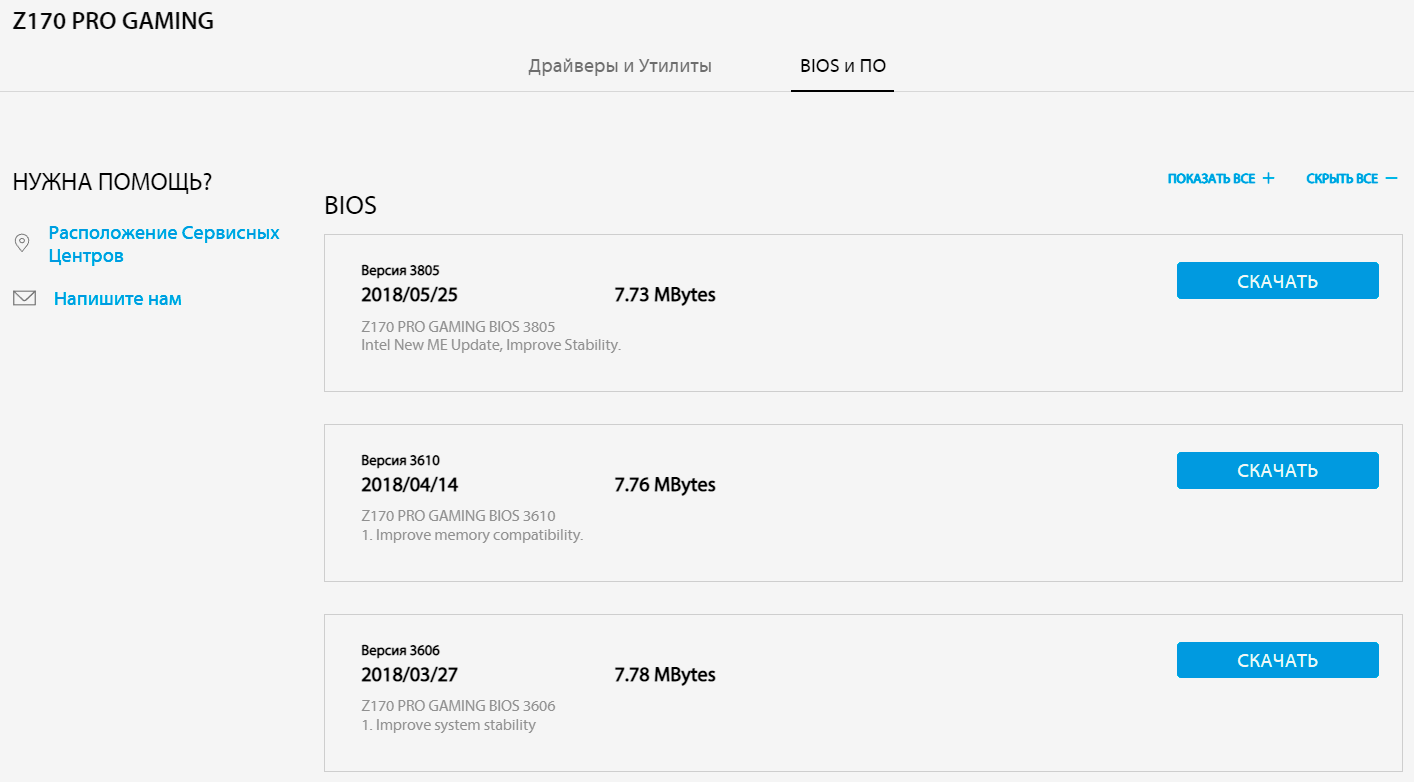Switch to the Драйверы и Утилиты tab
The height and width of the screenshot is (782, 1414).
[x=620, y=66]
